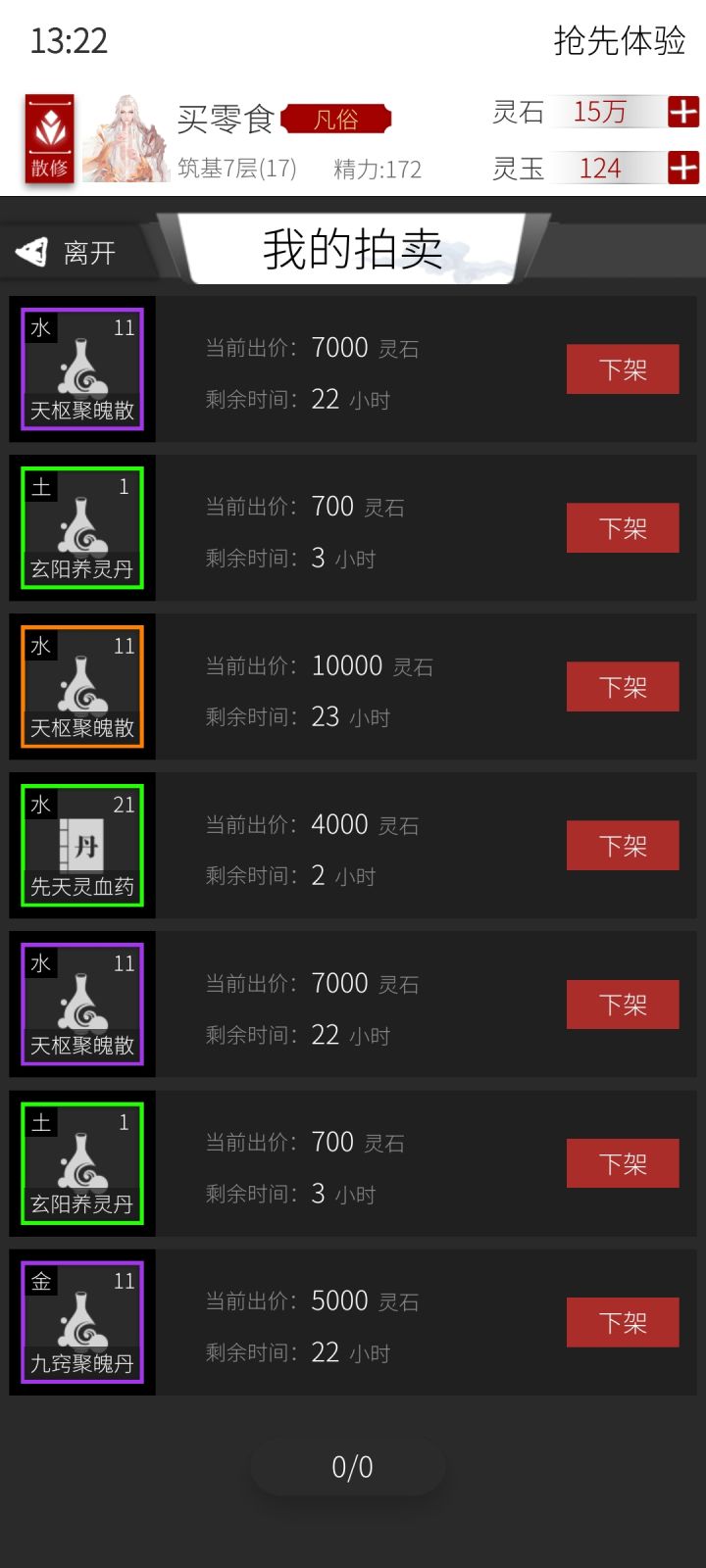Tap the 九窍聚魄丹 golden pill icon

coord(81,1321)
